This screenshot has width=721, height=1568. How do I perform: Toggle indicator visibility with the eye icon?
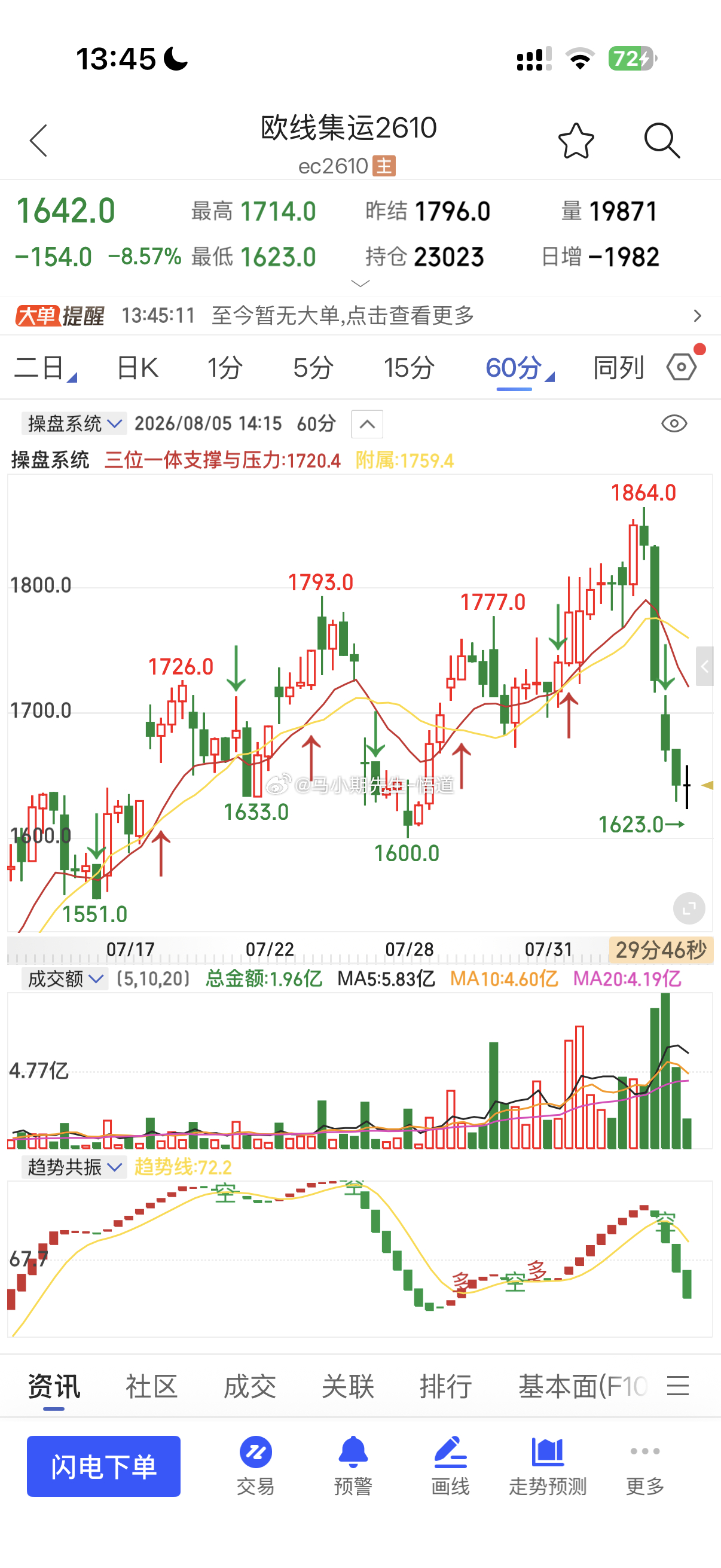(x=674, y=423)
